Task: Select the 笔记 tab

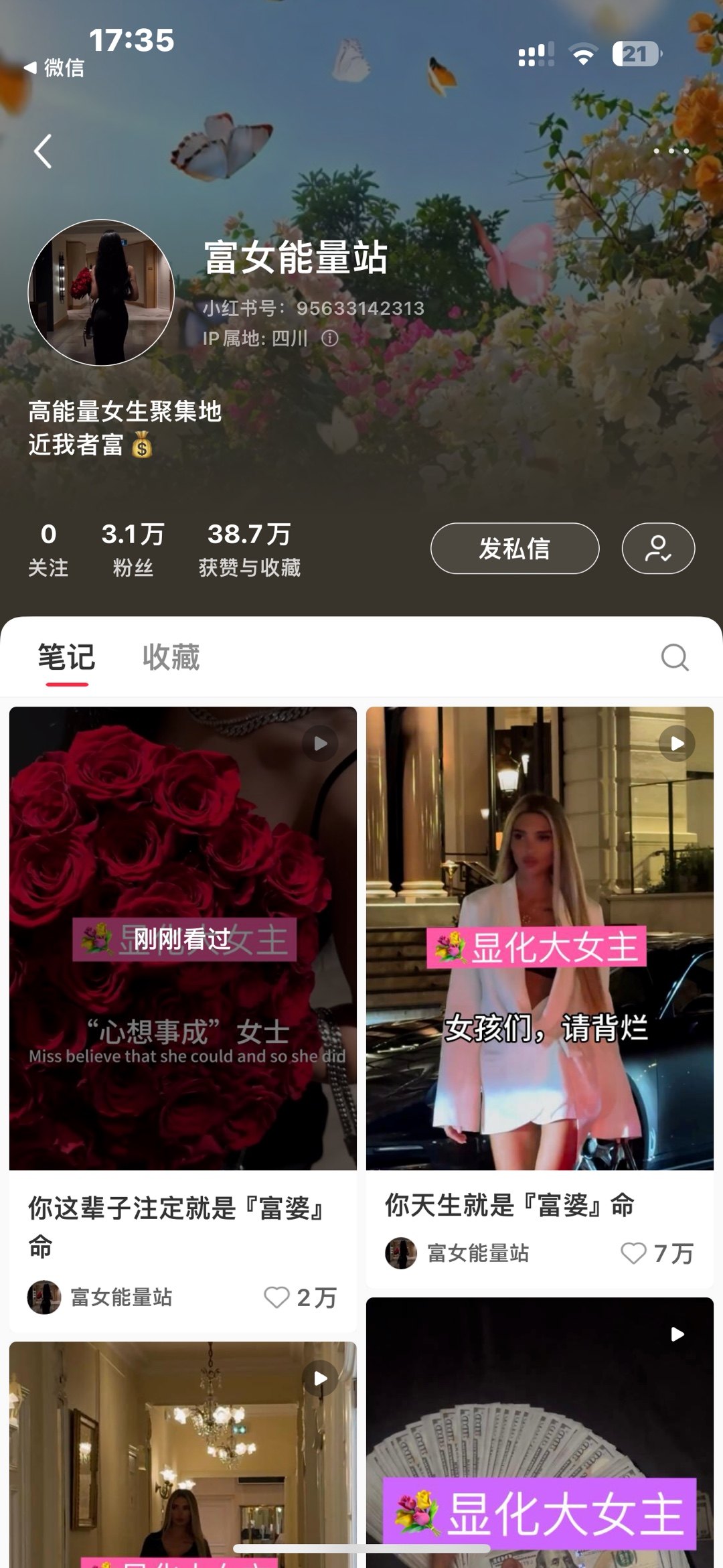Action: [x=66, y=657]
